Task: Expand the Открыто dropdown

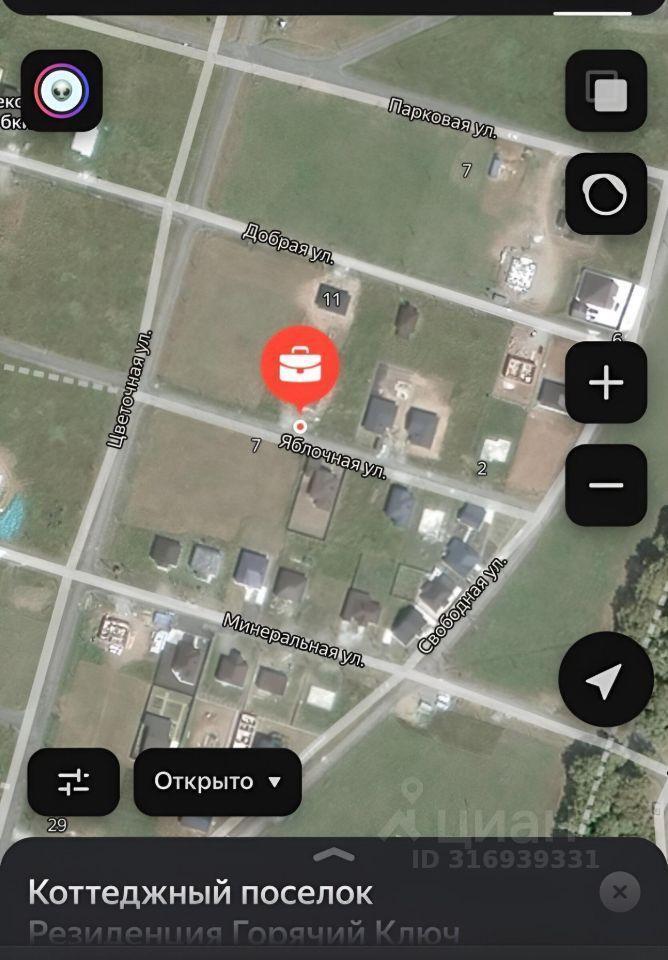Action: pyautogui.click(x=218, y=782)
